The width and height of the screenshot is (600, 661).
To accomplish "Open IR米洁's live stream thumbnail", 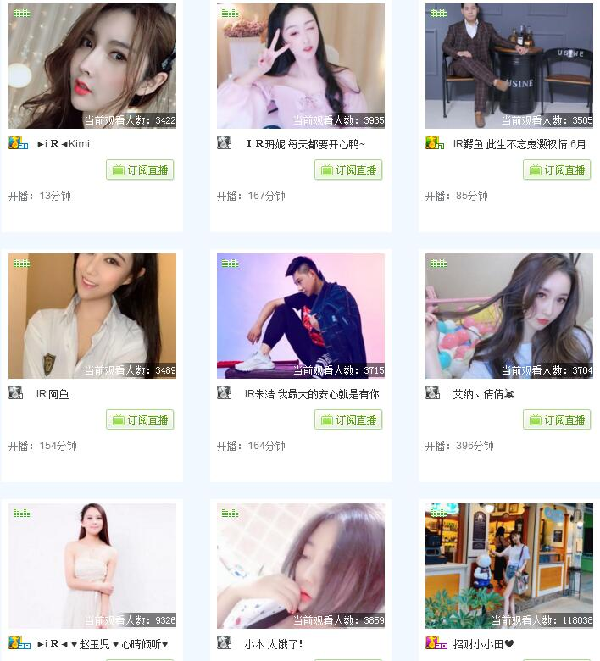I will pos(300,315).
